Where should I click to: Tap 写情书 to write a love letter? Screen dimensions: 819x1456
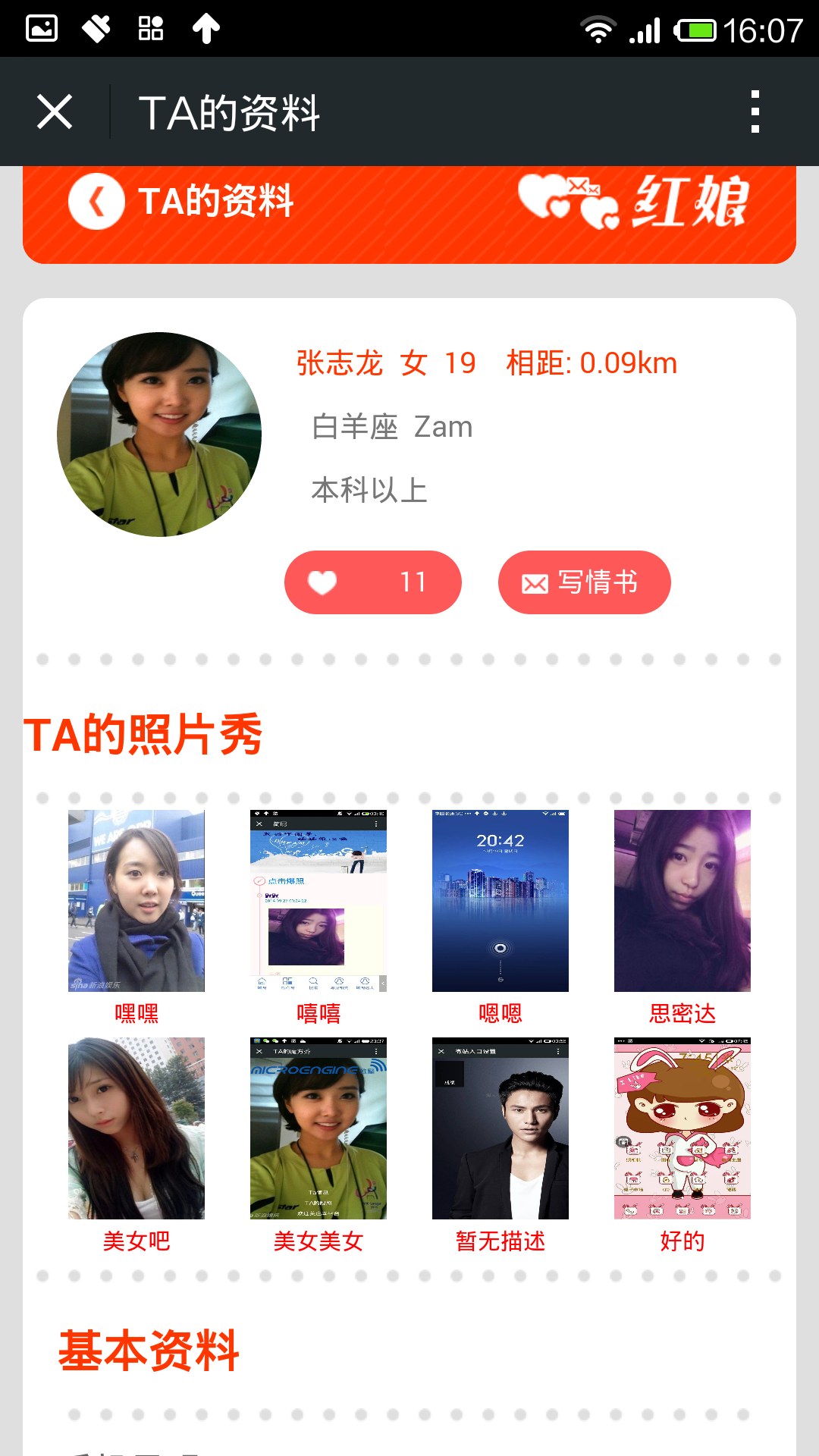pyautogui.click(x=585, y=582)
